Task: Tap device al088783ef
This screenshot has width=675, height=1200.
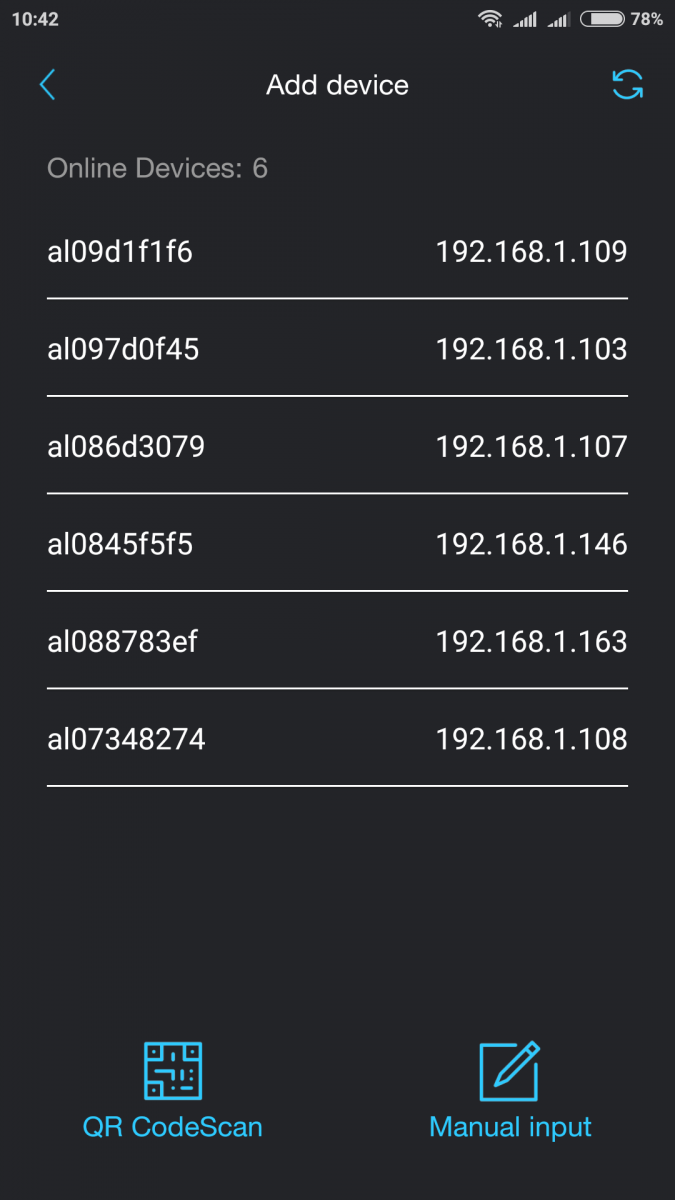Action: tap(337, 641)
